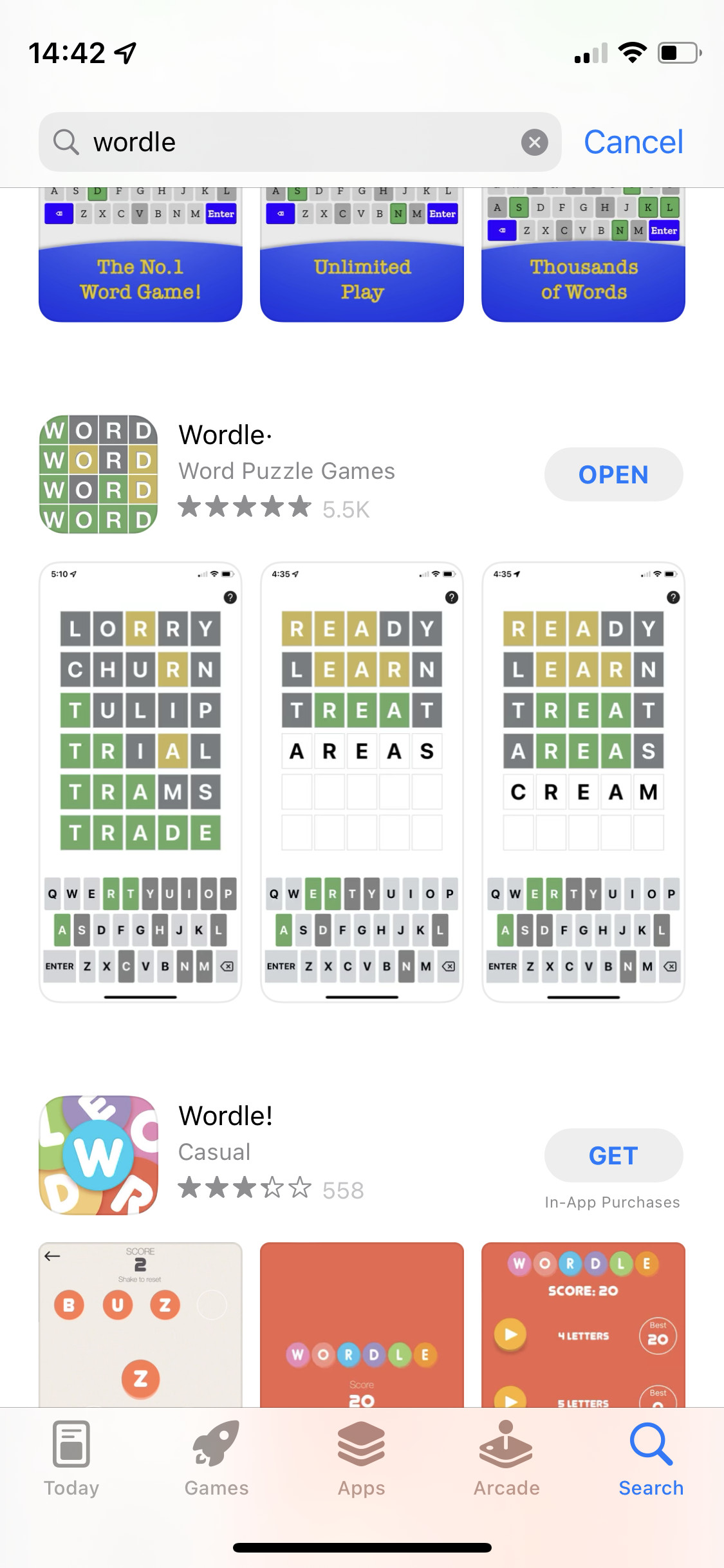Cancel the search
724x1568 pixels.
tap(633, 142)
